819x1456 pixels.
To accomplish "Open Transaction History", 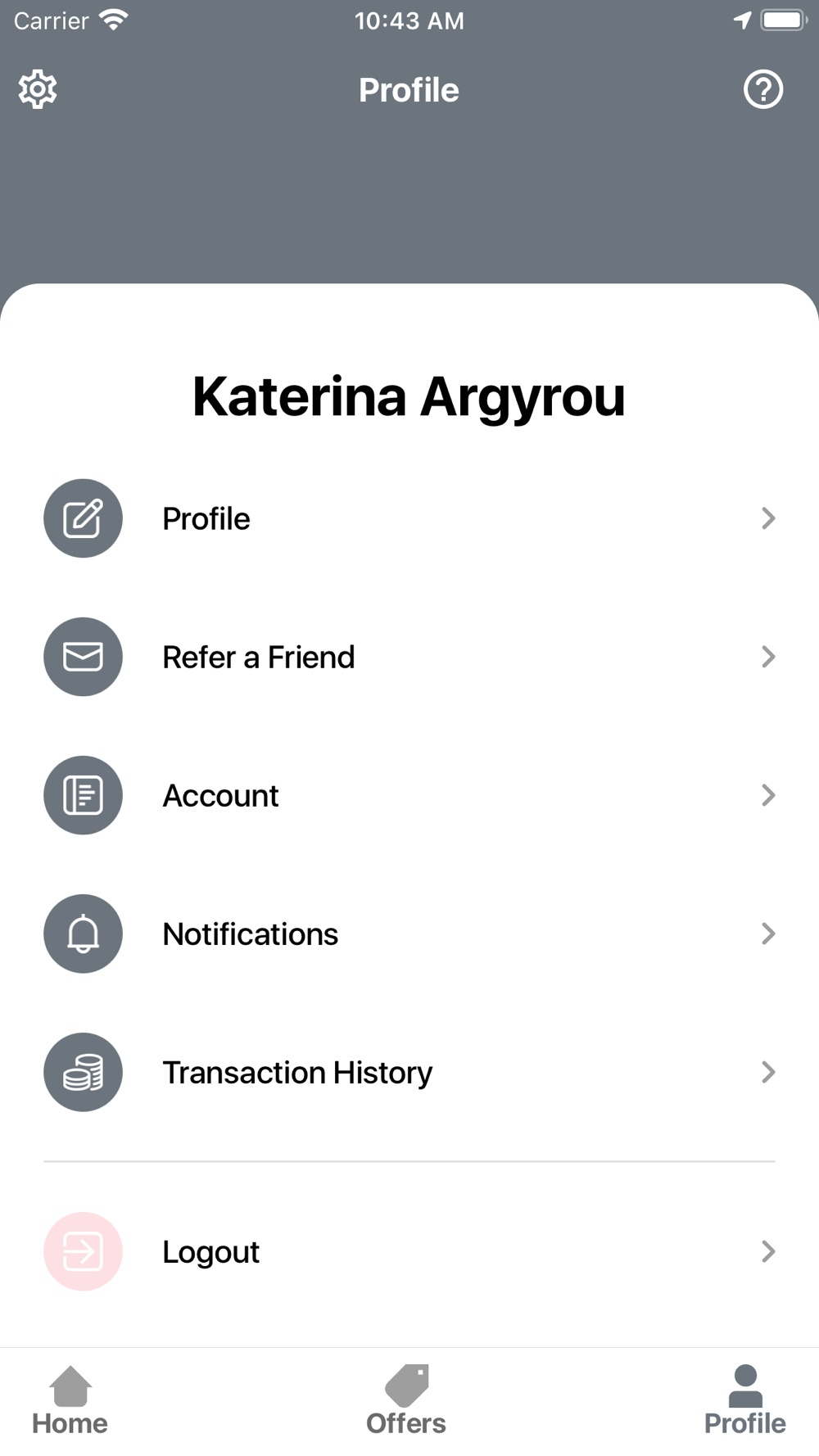I will (409, 1072).
